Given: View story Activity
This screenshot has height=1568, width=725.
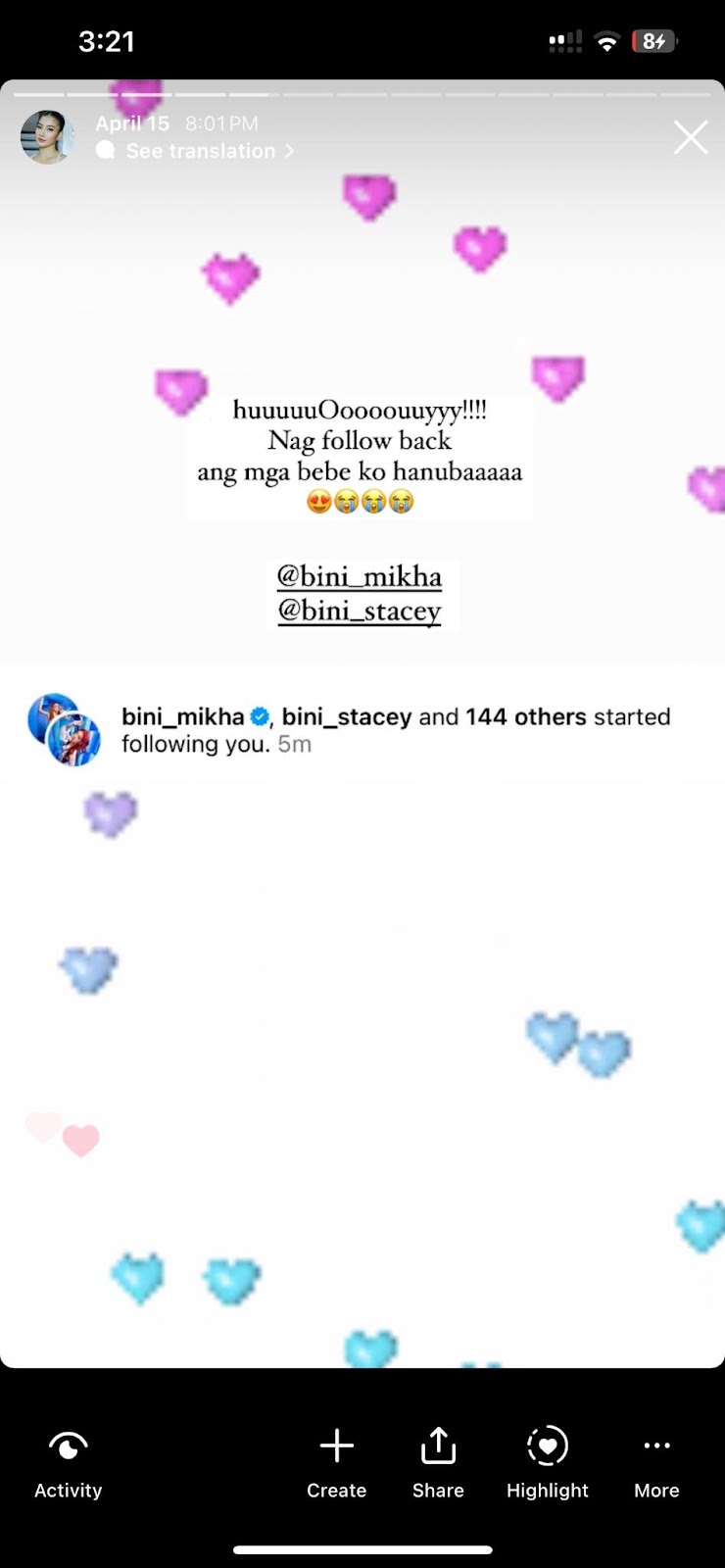Looking at the screenshot, I should [68, 1463].
